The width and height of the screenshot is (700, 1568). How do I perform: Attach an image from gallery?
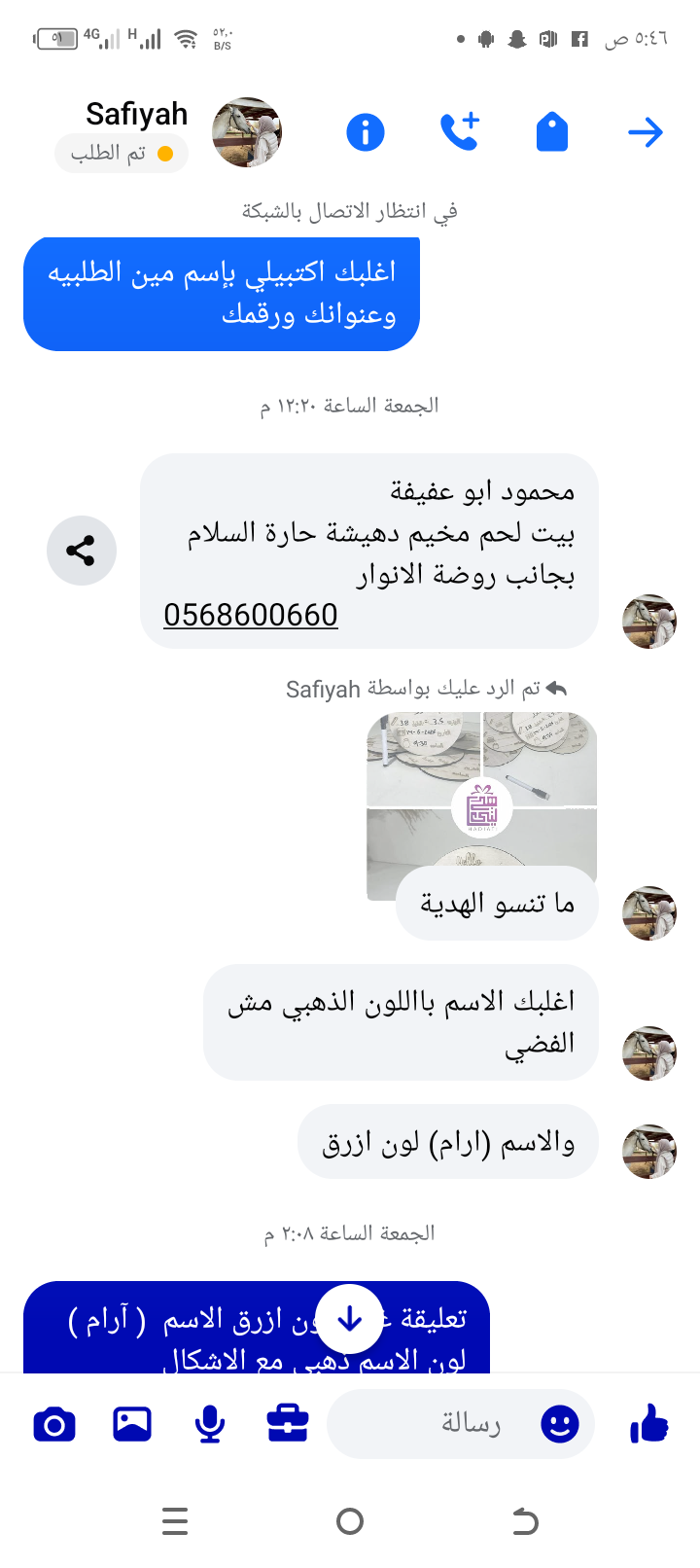click(132, 1425)
